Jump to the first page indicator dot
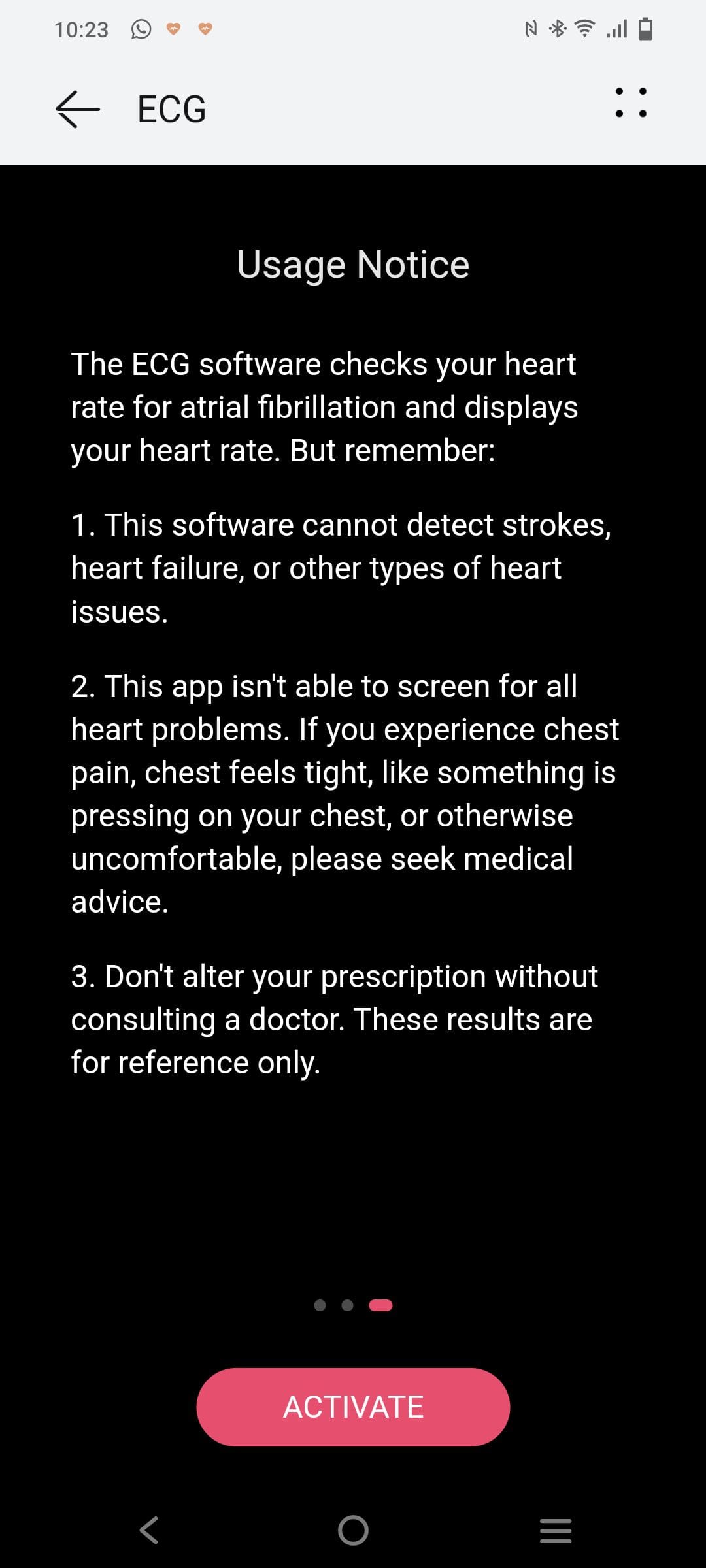Viewport: 706px width, 1568px height. (x=320, y=1305)
